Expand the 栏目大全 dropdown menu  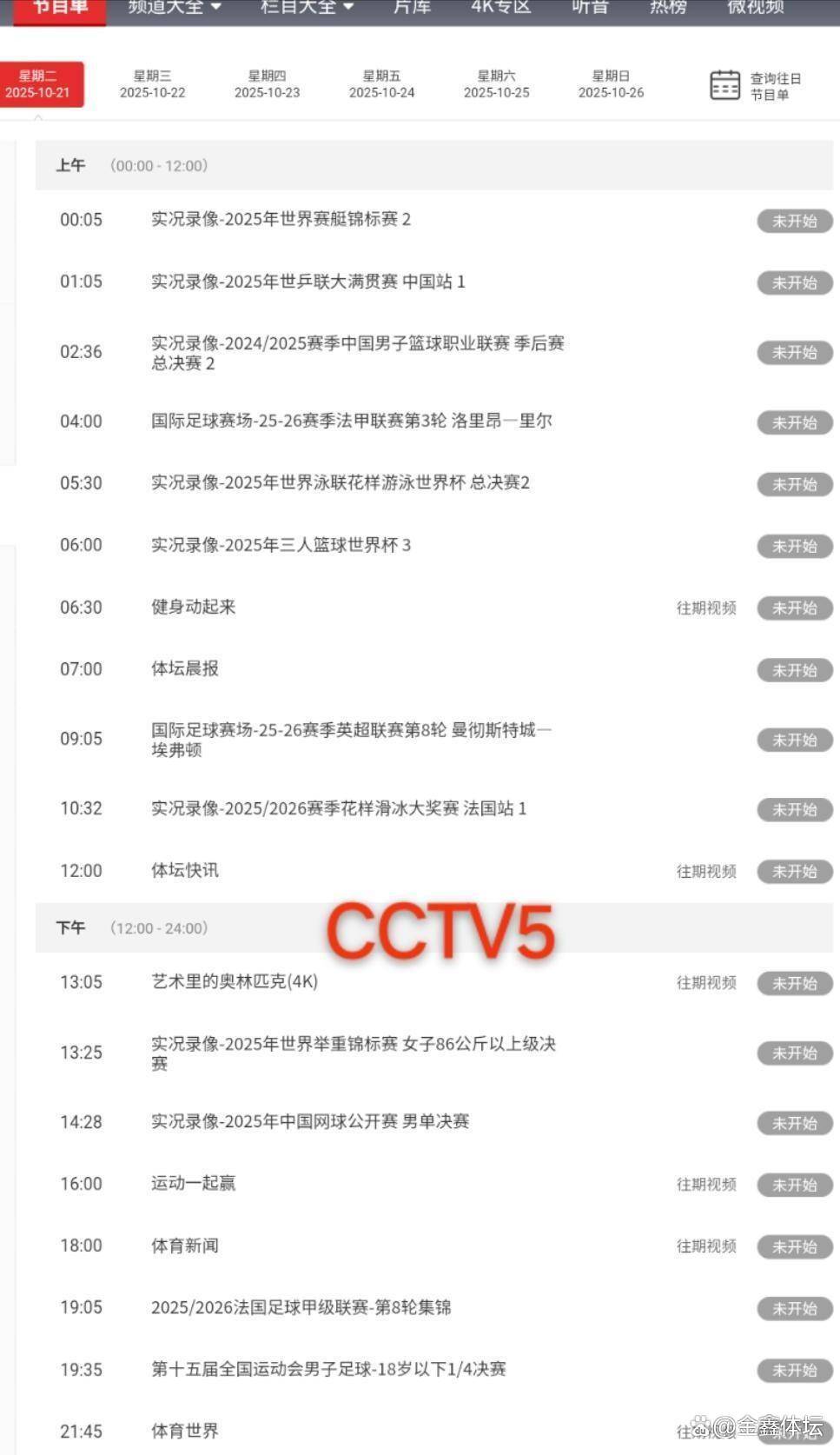pos(307,7)
